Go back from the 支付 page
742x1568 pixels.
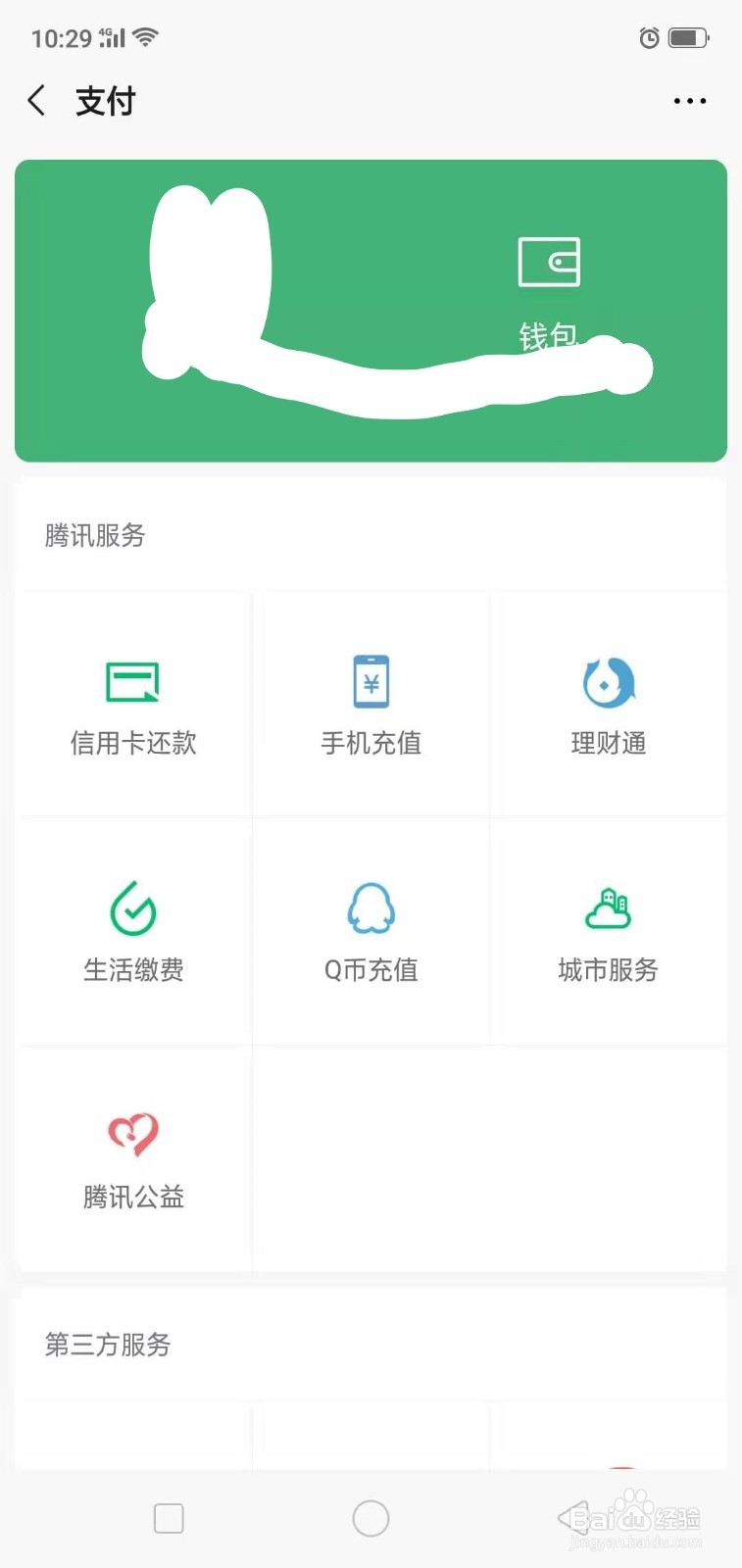[x=37, y=100]
